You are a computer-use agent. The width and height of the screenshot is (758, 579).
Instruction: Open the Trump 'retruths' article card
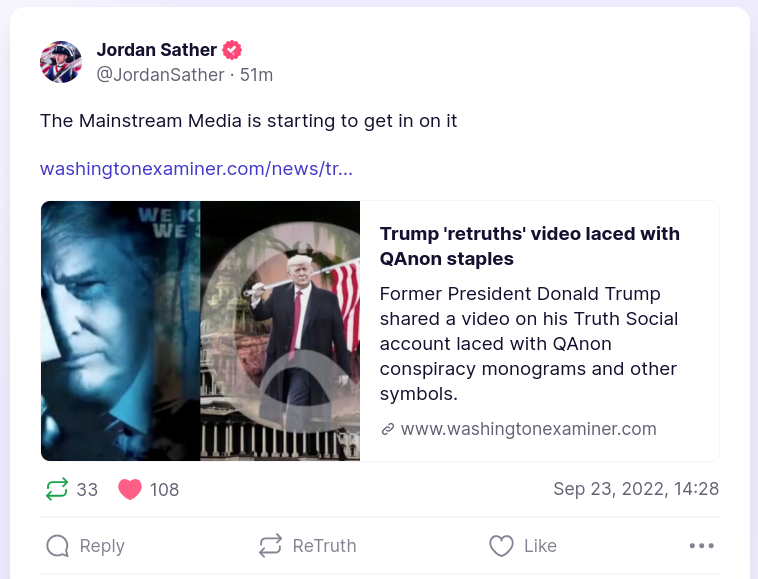point(529,246)
